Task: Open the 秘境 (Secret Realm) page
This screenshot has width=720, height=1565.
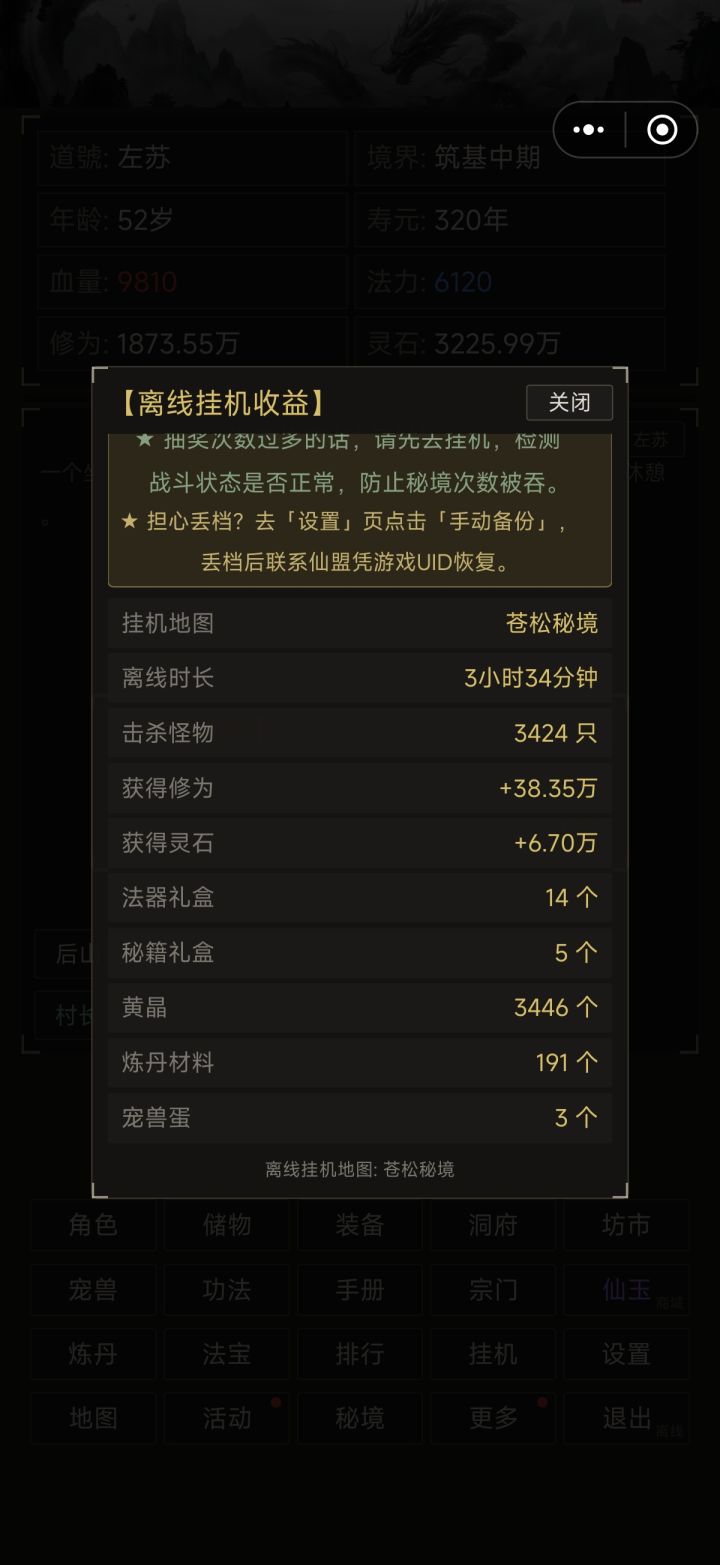Action: point(359,1419)
